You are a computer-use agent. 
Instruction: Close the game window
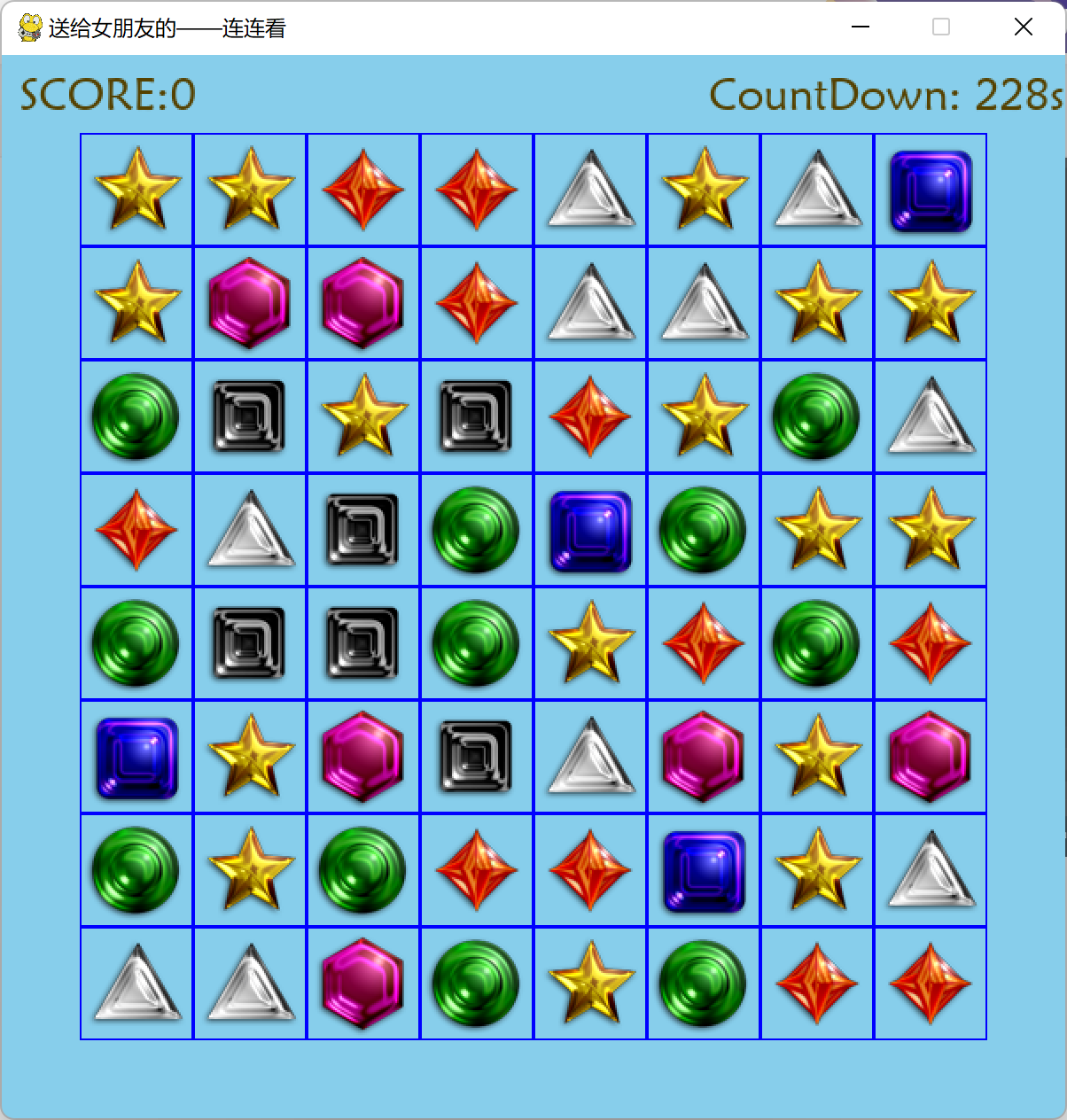1023,27
